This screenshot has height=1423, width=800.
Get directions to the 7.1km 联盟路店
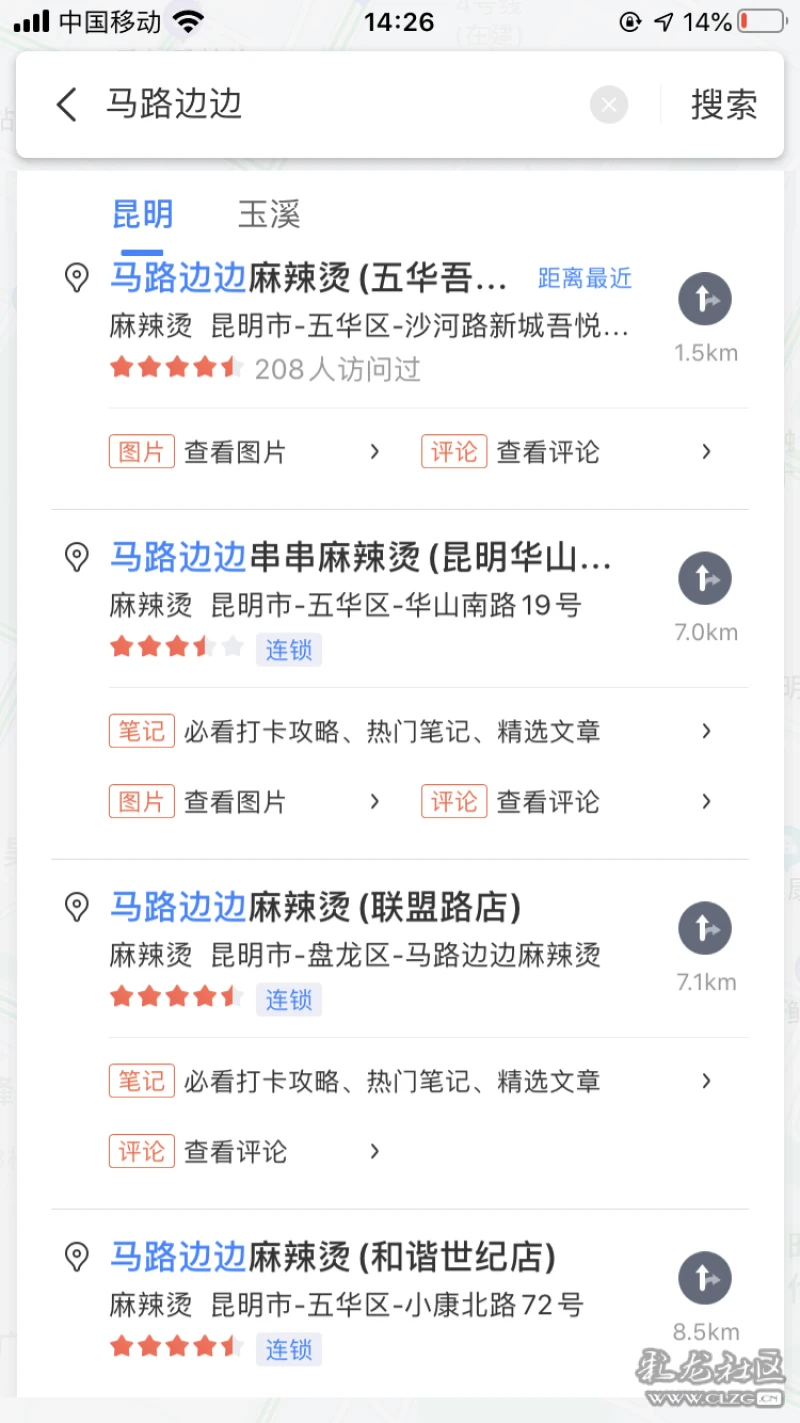705,929
